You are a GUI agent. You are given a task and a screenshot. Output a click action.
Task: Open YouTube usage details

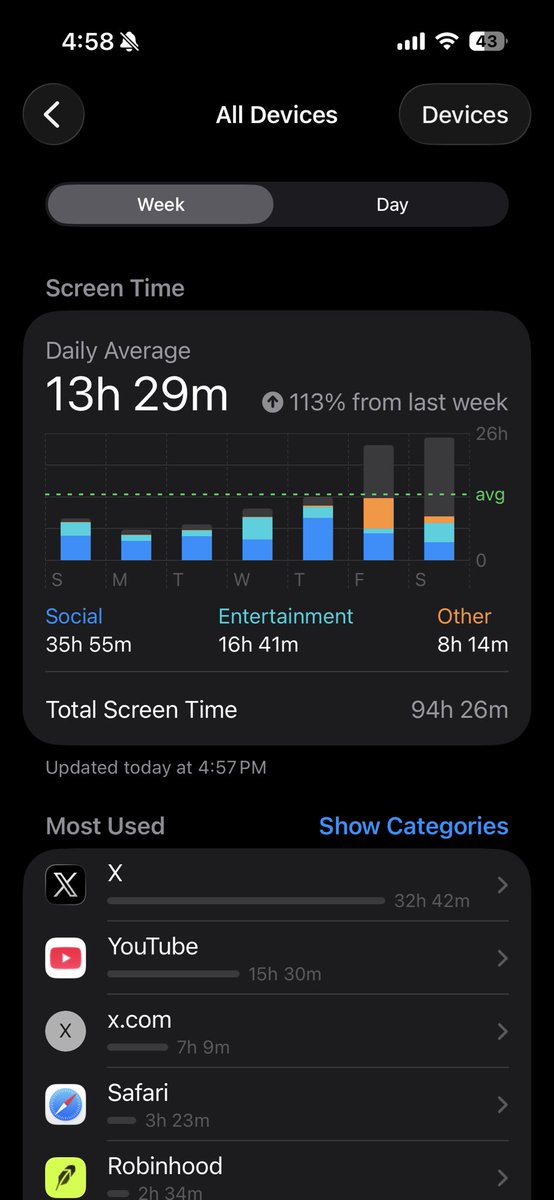coord(277,958)
